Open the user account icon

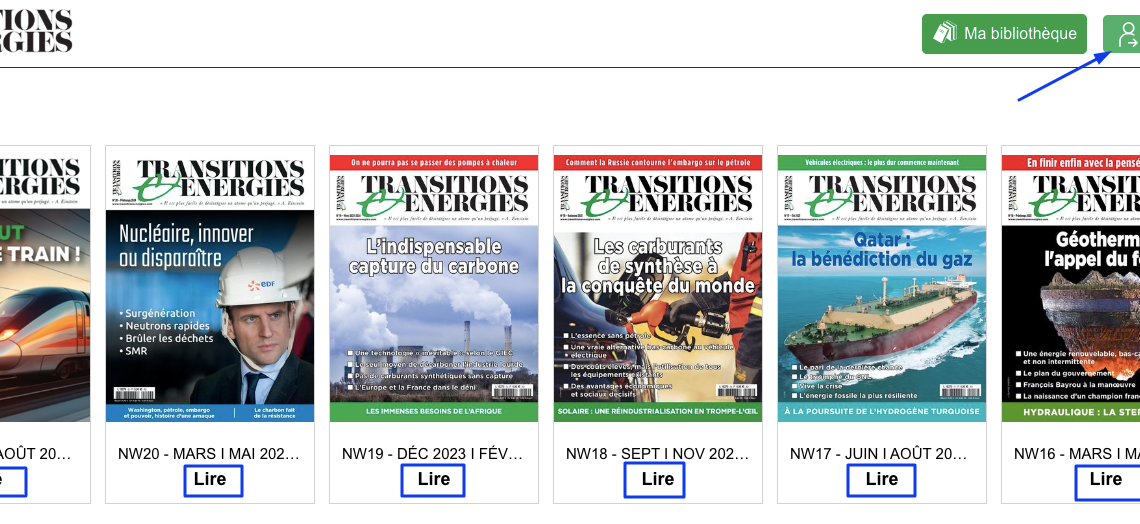click(x=1123, y=35)
